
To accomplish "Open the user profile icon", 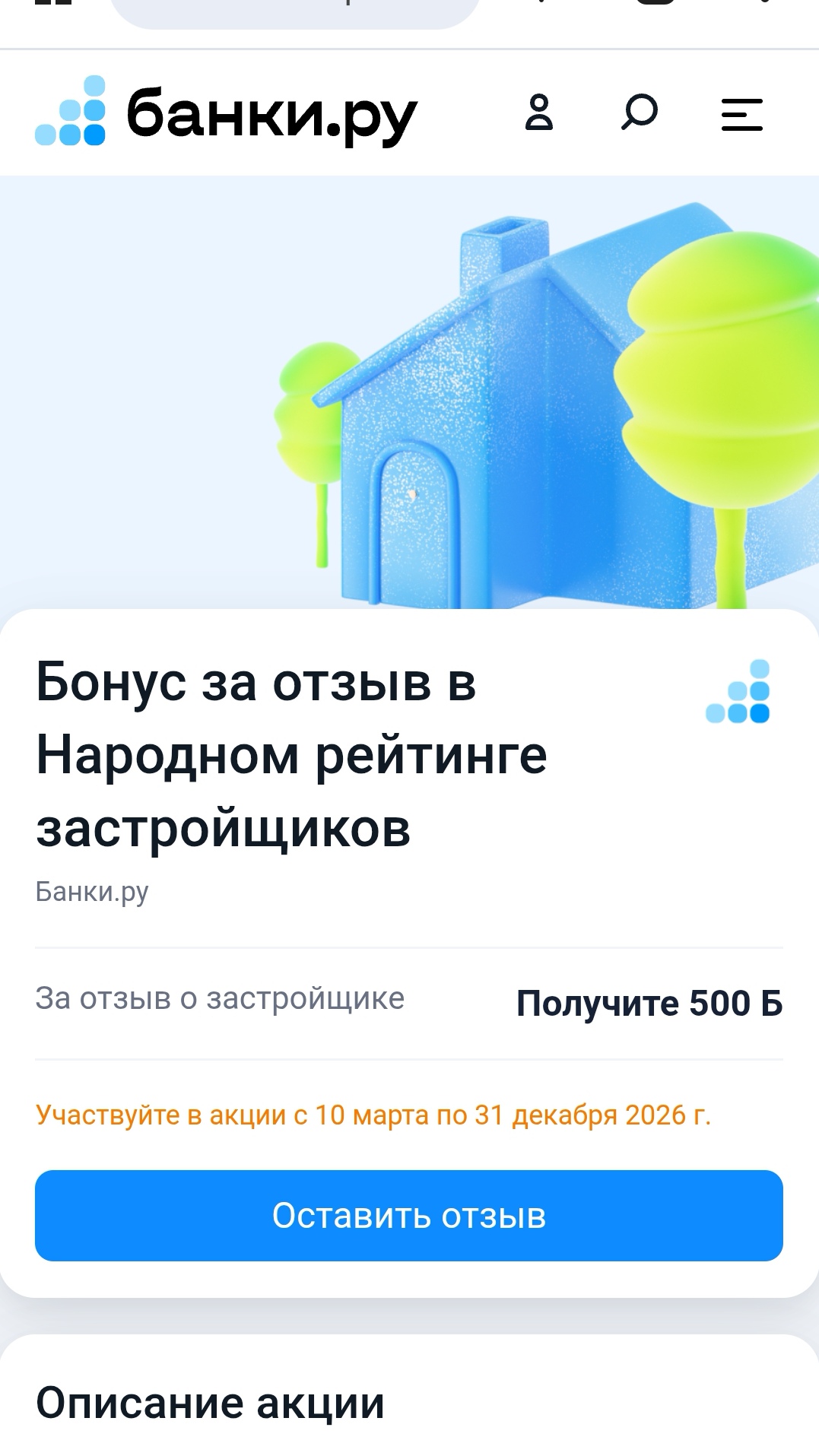I will (x=539, y=113).
